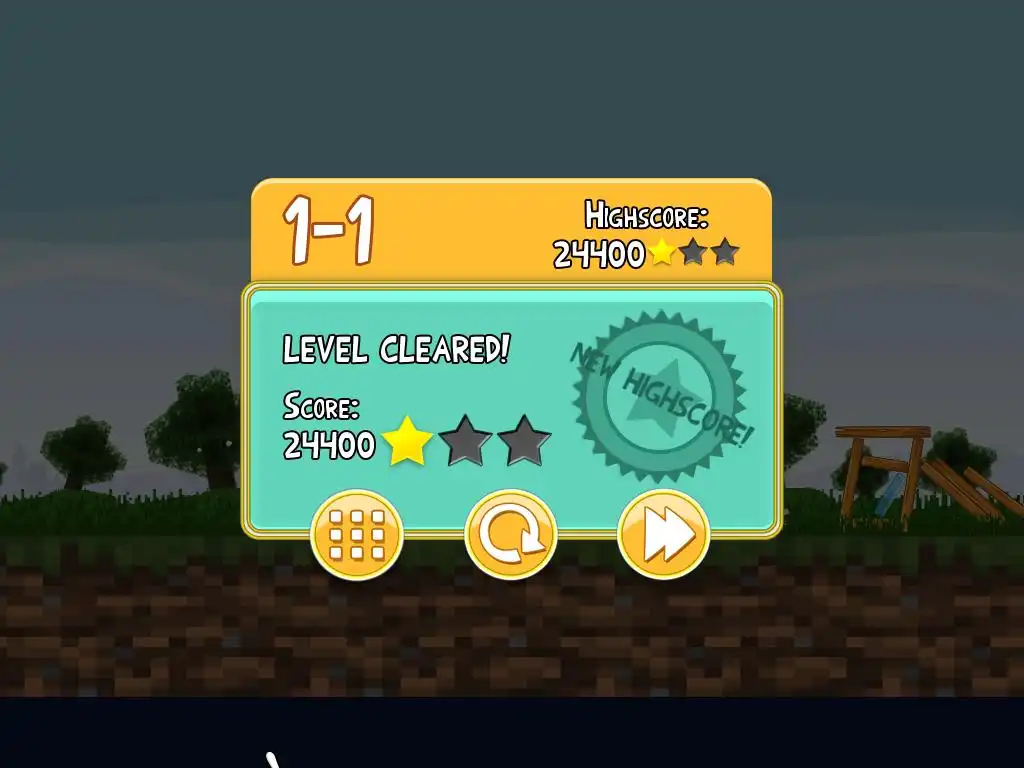Open the level selection grid
Image resolution: width=1024 pixels, height=768 pixels.
[357, 537]
